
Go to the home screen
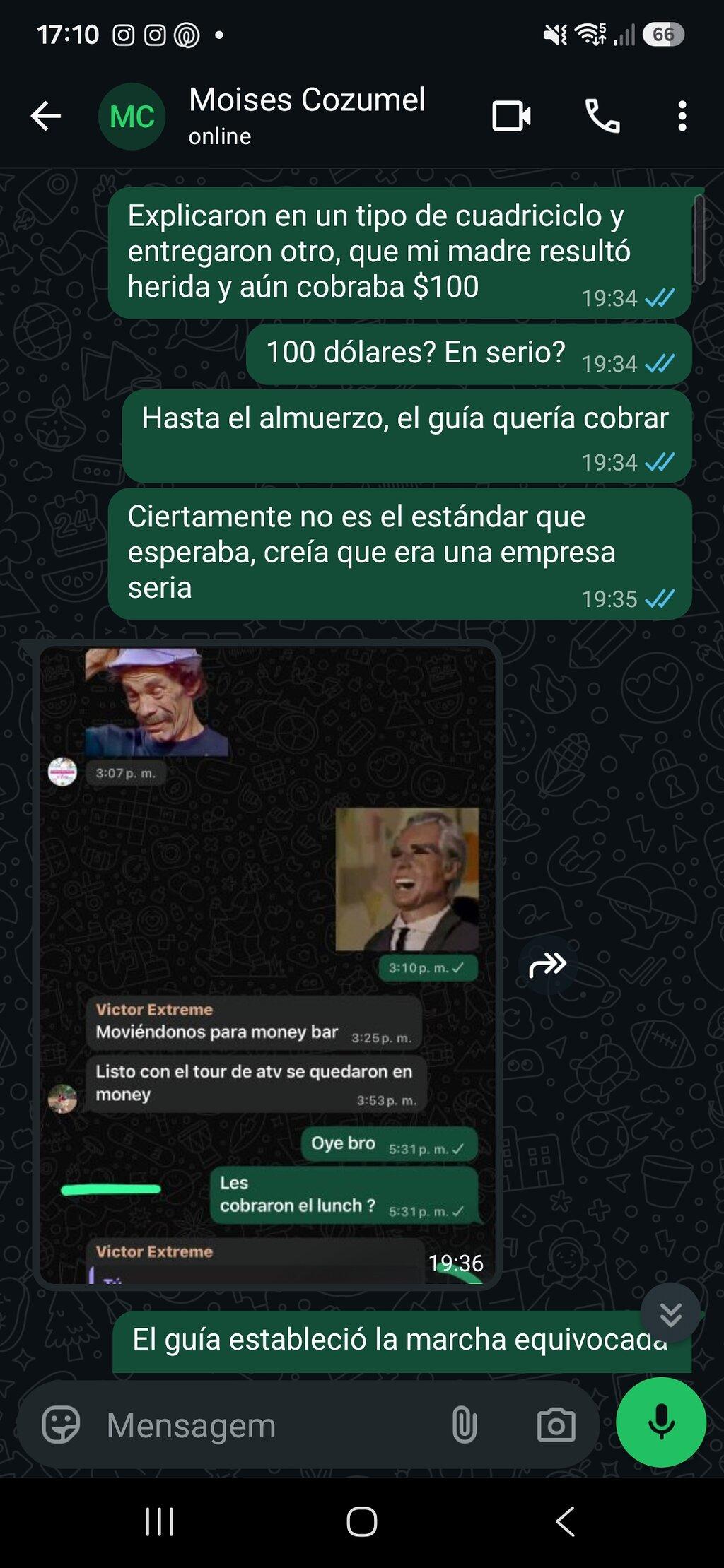(x=362, y=1521)
